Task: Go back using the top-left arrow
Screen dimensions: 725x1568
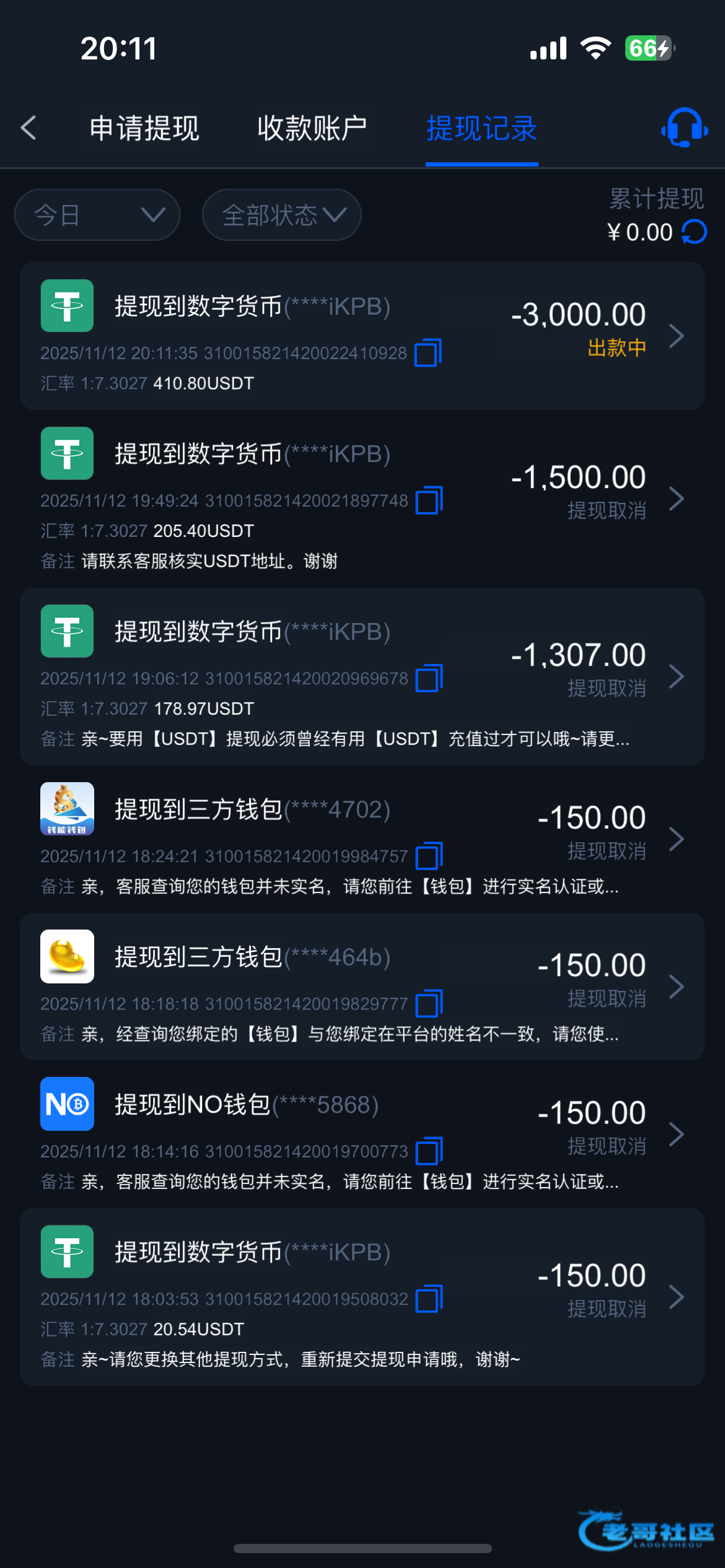Action: click(x=29, y=128)
